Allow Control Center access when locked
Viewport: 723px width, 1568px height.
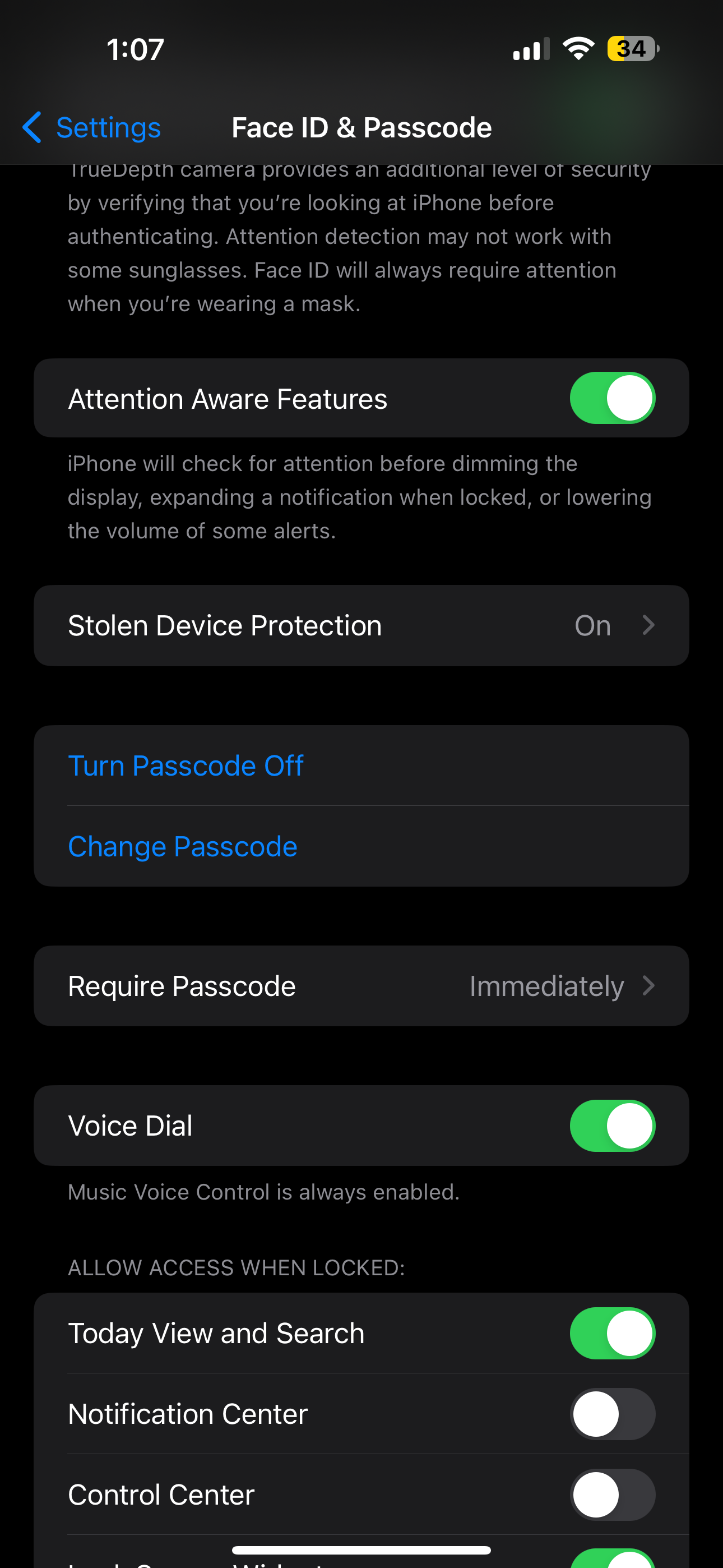click(611, 1495)
